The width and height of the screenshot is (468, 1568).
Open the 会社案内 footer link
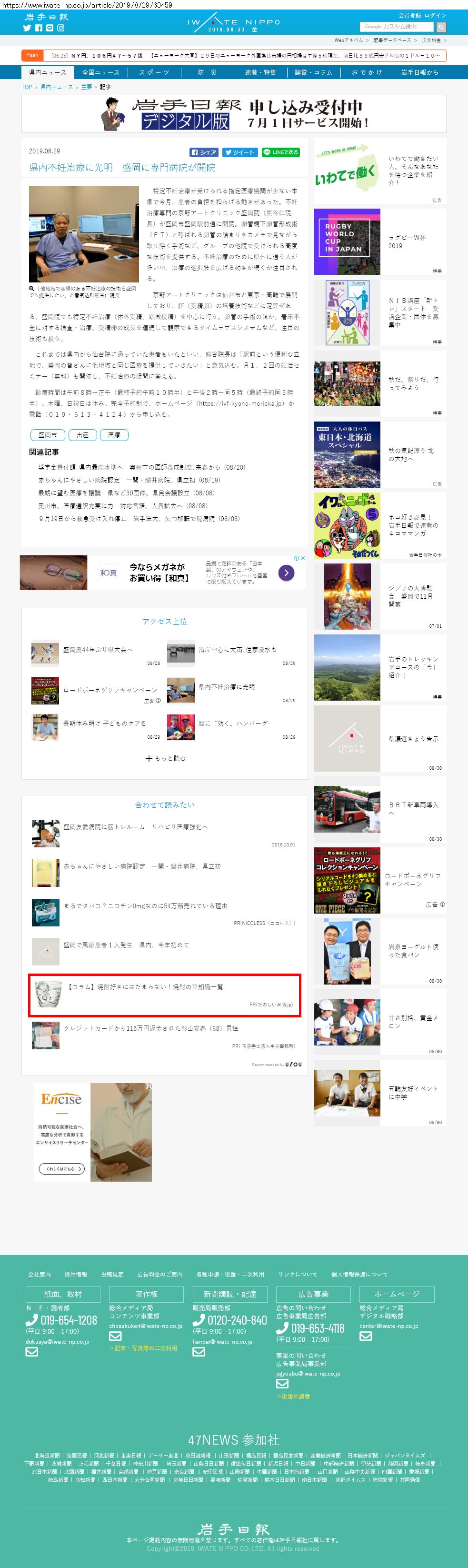[40, 1274]
